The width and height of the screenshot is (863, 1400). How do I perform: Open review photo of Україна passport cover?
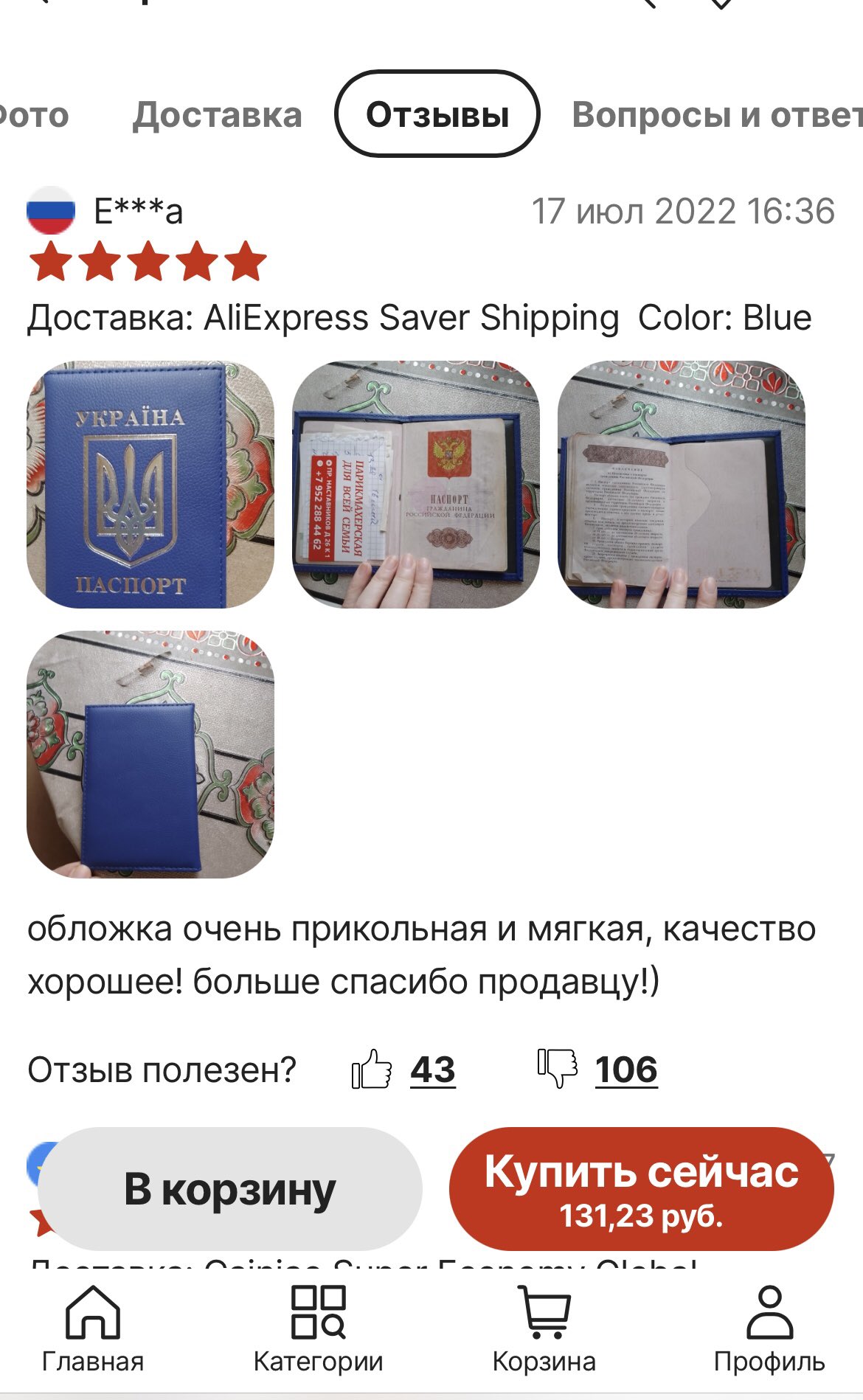pyautogui.click(x=150, y=485)
